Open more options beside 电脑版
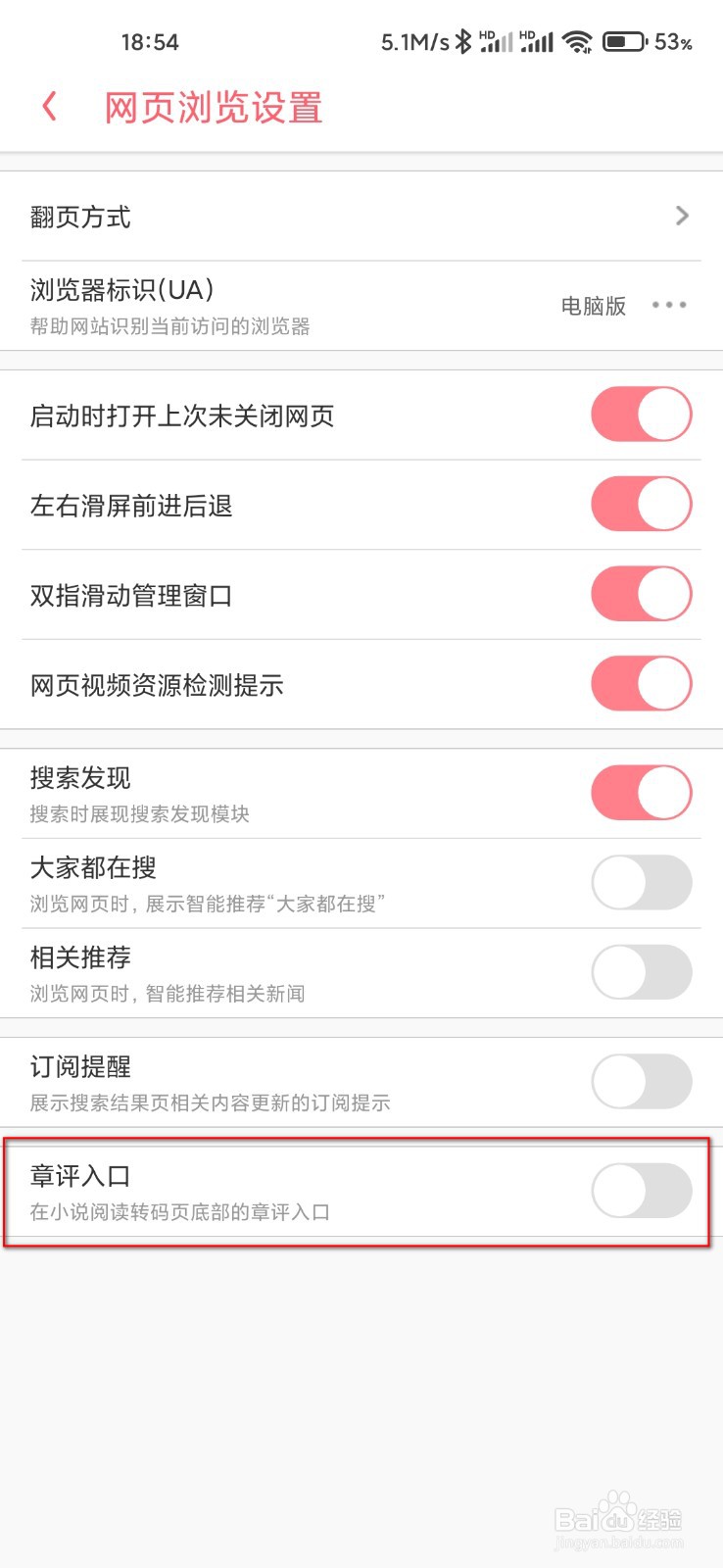This screenshot has width=723, height=1568. coord(668,305)
